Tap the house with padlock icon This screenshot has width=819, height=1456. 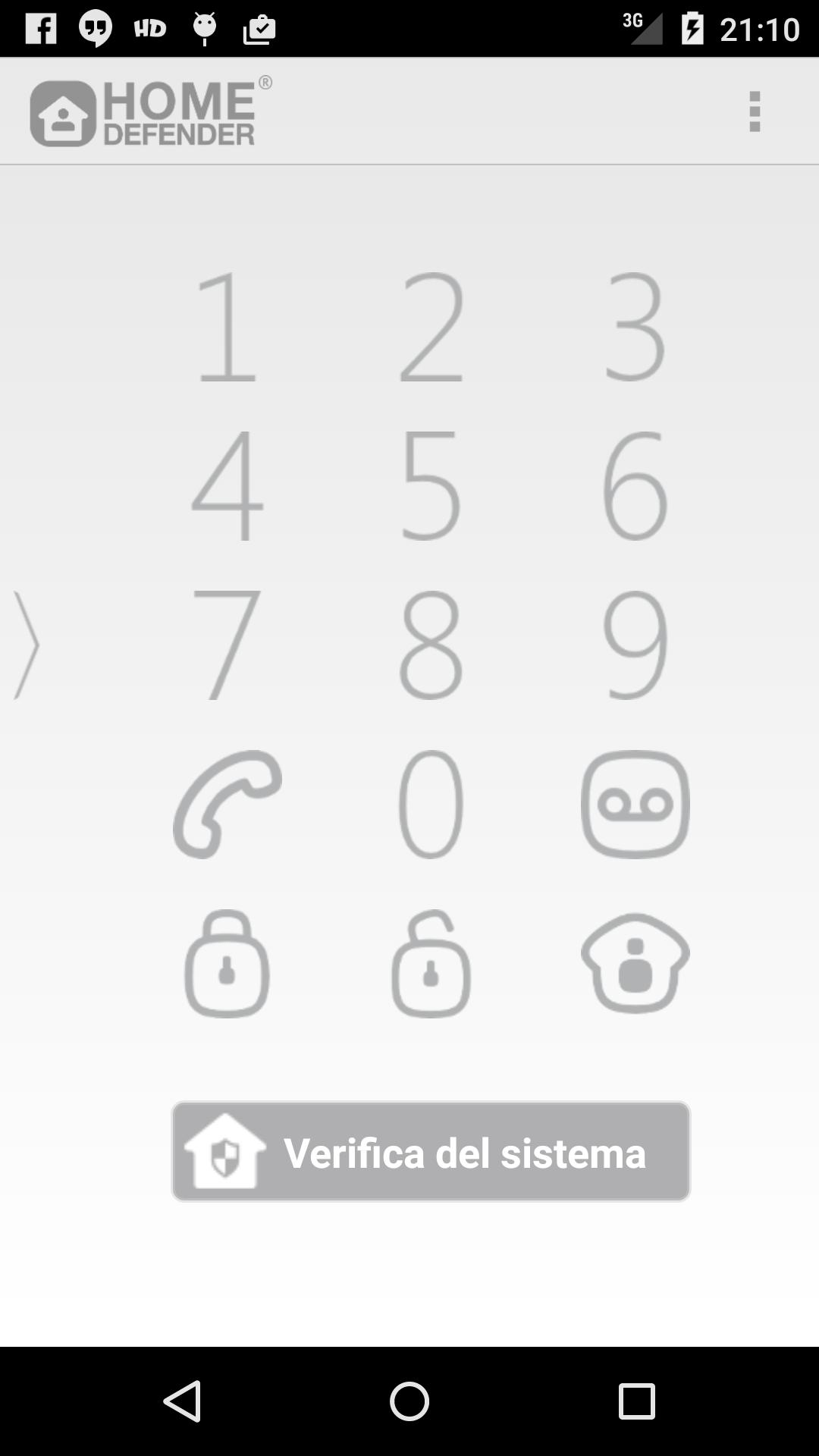(x=635, y=963)
